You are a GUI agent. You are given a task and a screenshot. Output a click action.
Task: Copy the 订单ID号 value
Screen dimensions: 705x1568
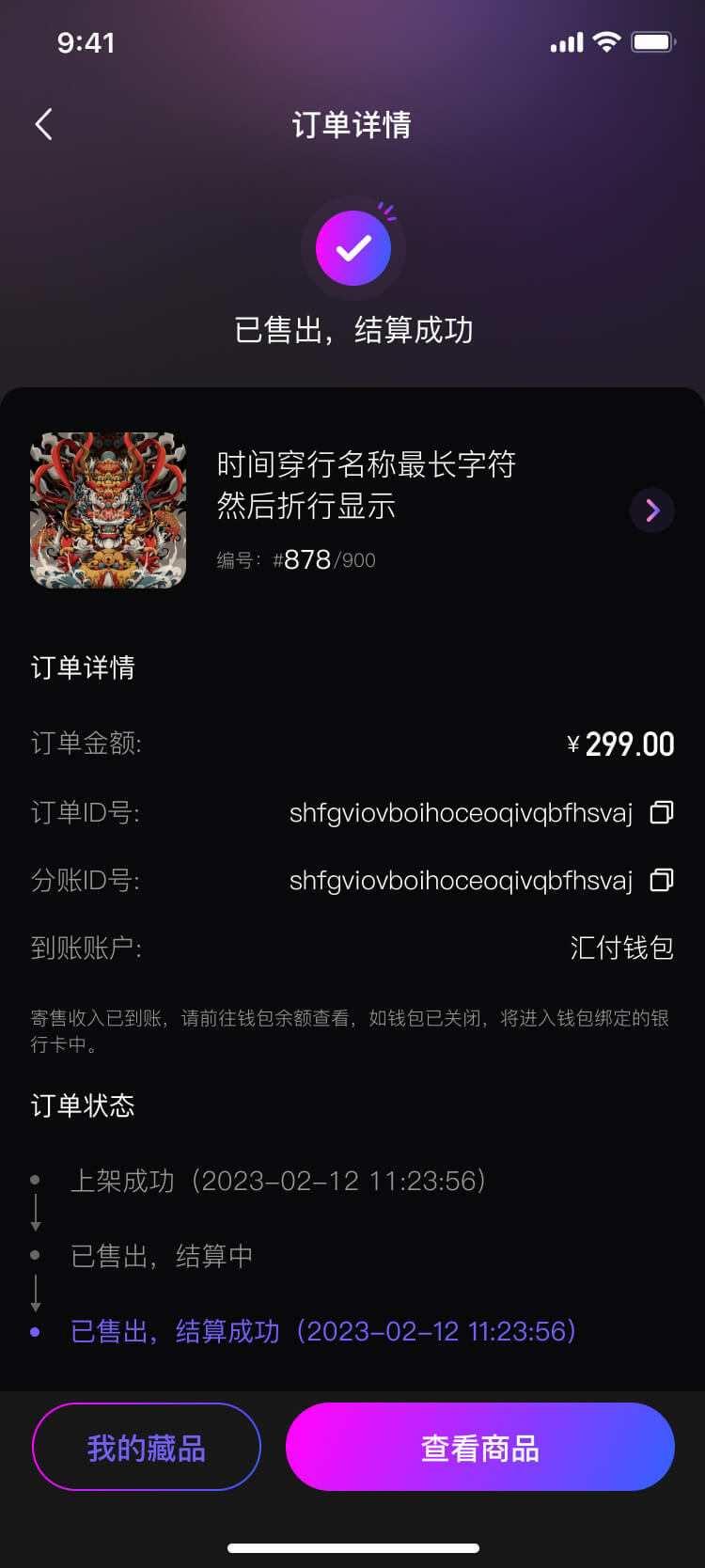pos(662,812)
